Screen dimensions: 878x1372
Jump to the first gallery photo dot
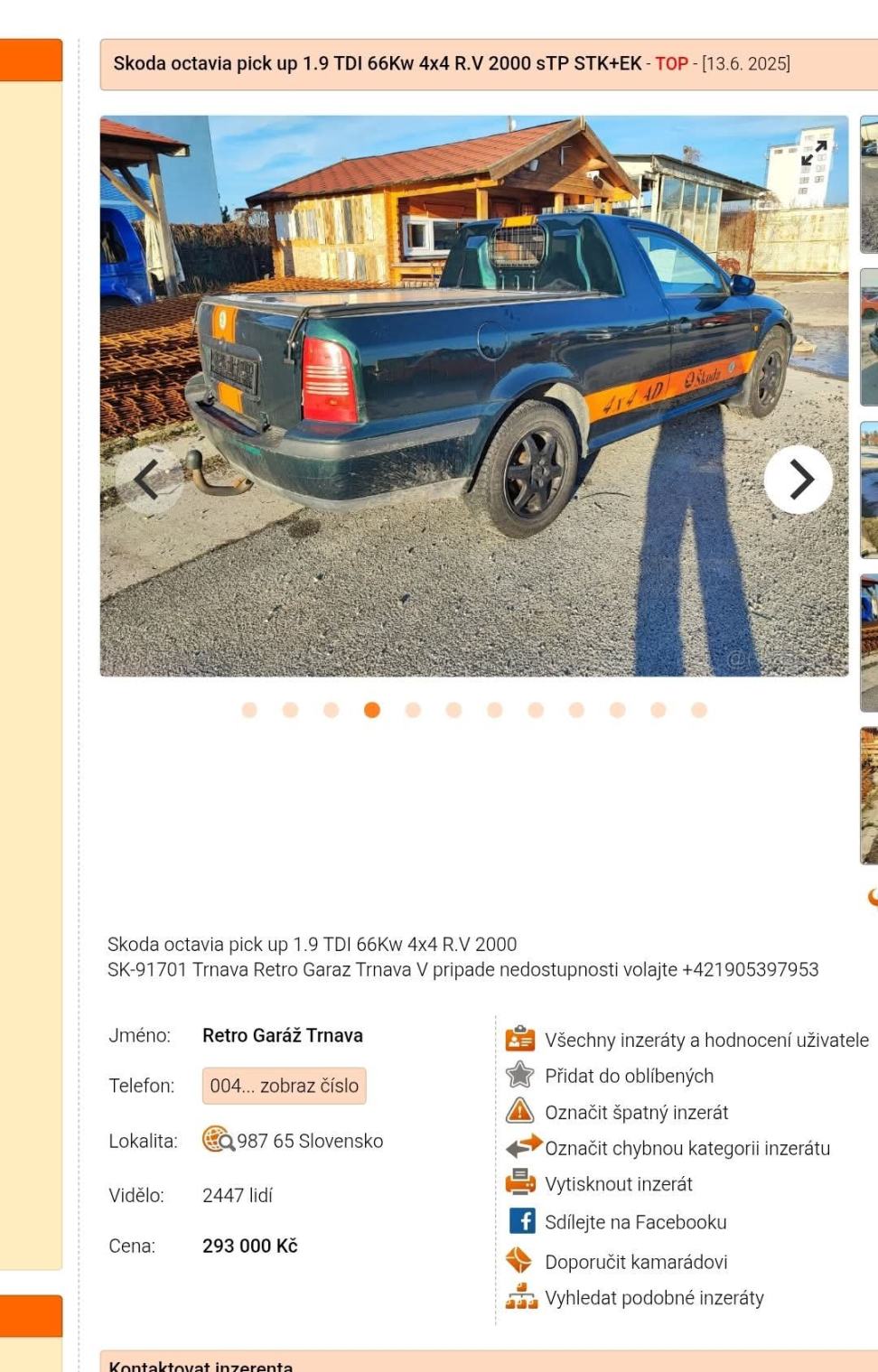point(249,710)
